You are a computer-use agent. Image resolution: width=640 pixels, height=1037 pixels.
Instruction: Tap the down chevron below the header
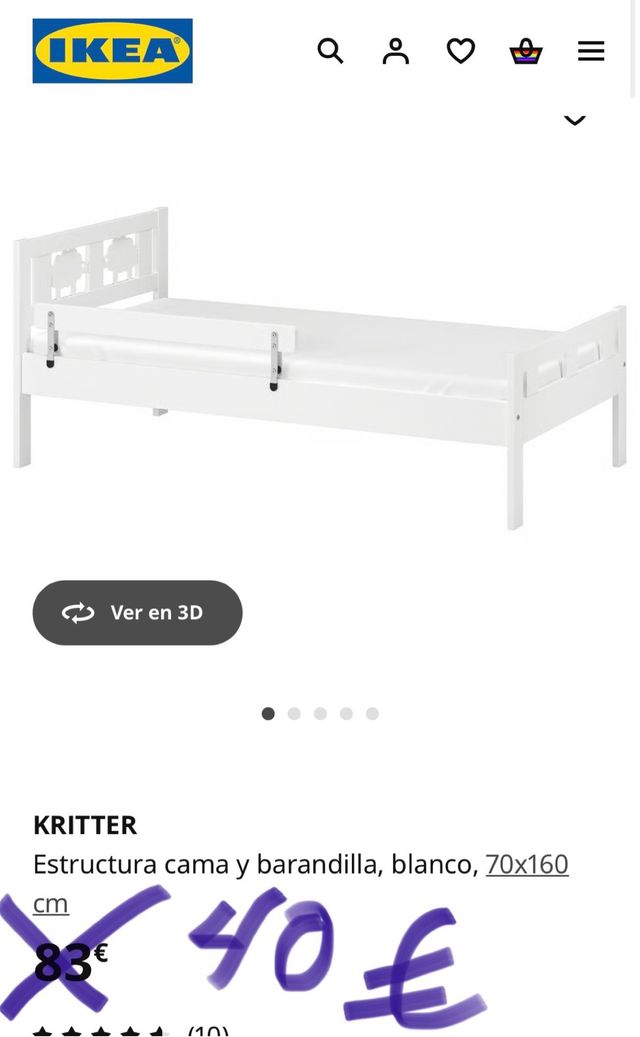(x=574, y=120)
